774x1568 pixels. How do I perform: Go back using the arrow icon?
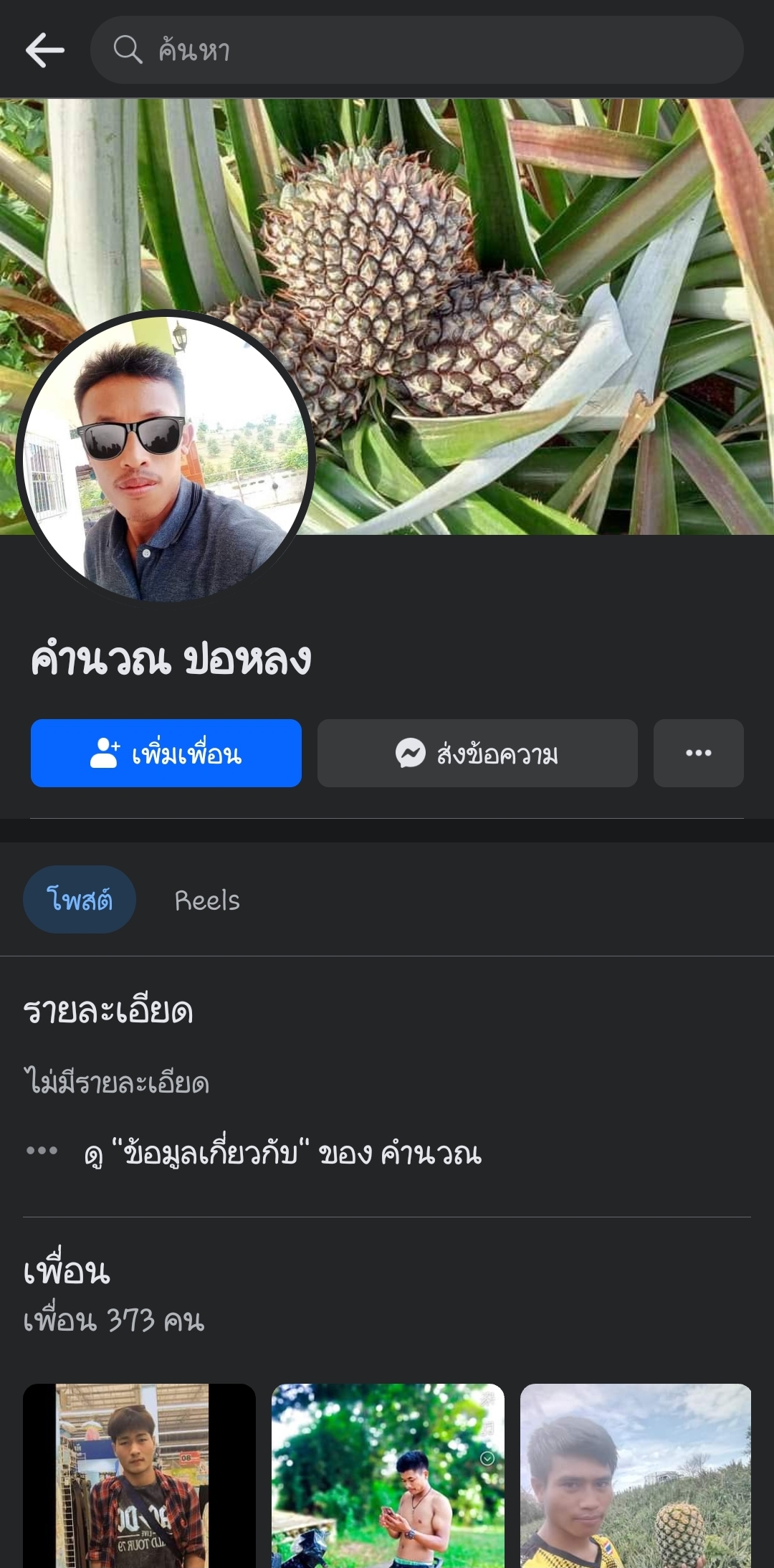[x=45, y=50]
